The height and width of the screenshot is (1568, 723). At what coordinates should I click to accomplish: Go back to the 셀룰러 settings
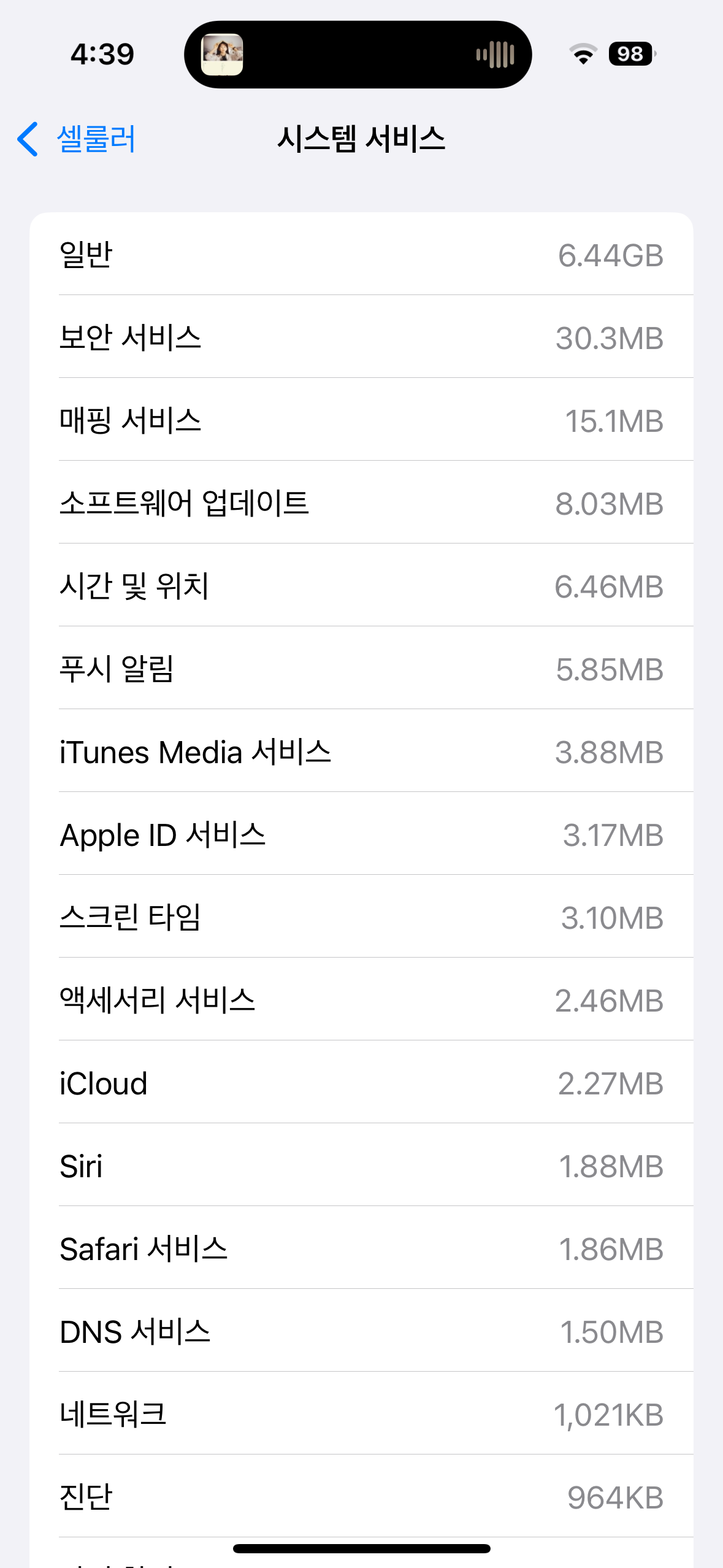click(77, 139)
